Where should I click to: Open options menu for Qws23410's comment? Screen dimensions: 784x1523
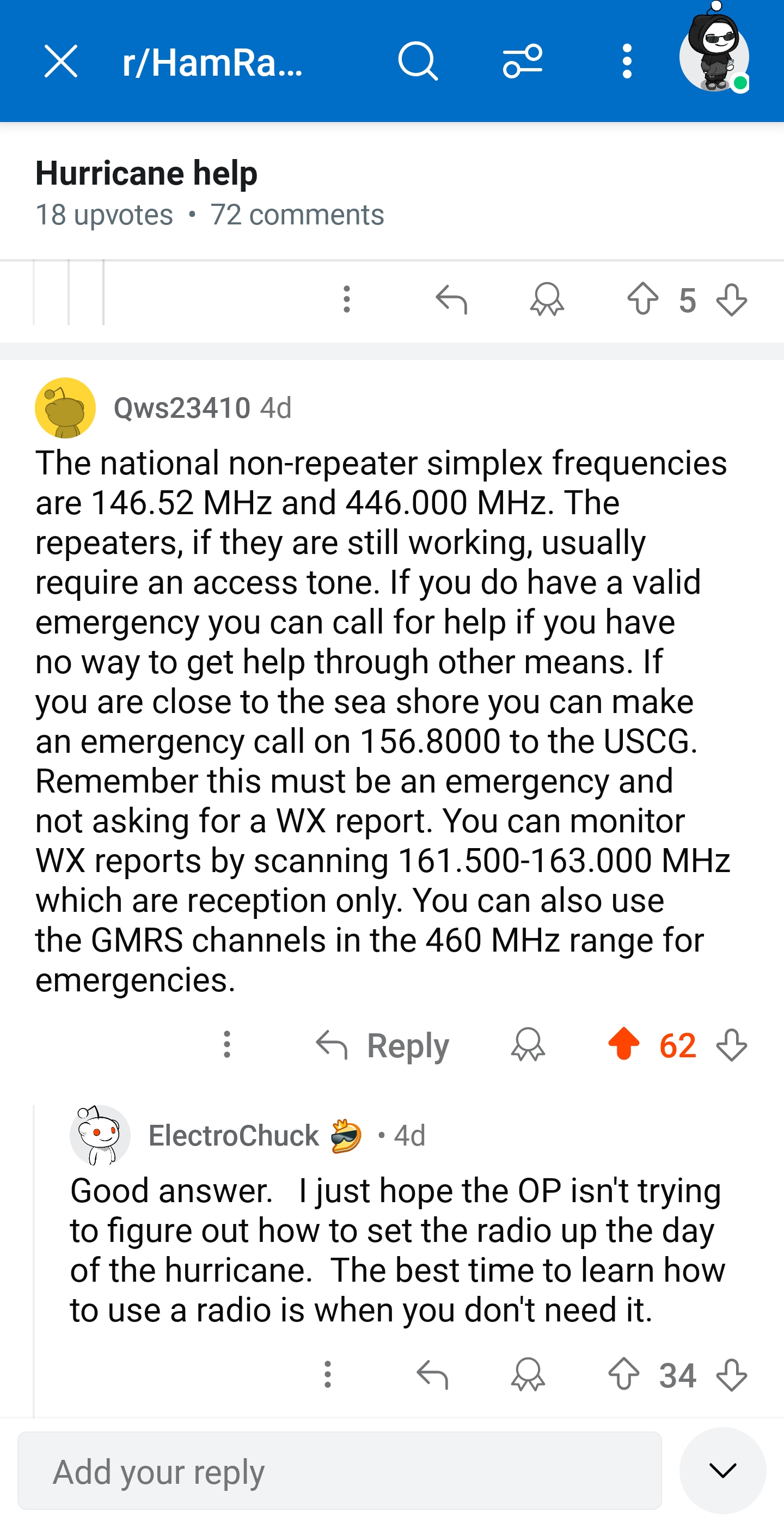click(x=227, y=1045)
